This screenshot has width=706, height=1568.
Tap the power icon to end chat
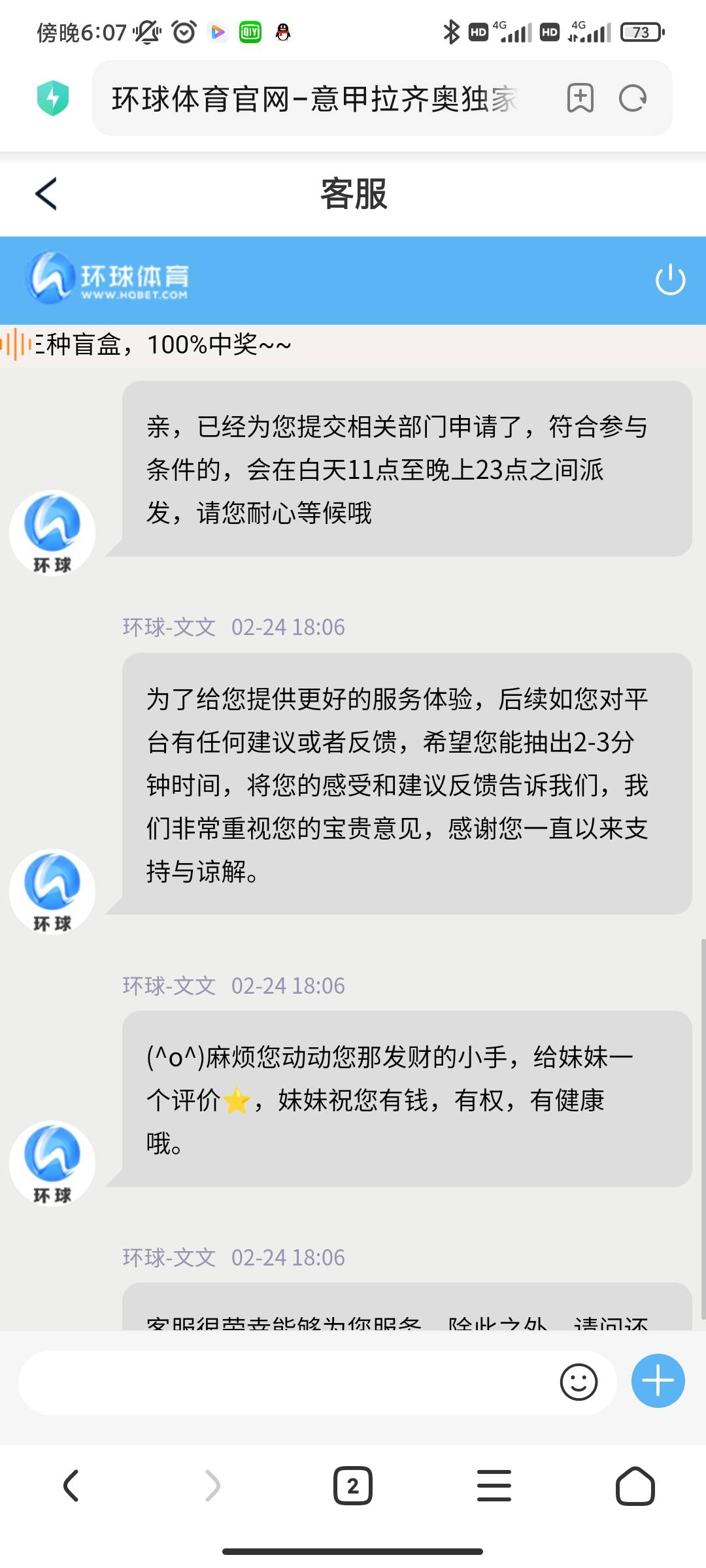(x=670, y=280)
